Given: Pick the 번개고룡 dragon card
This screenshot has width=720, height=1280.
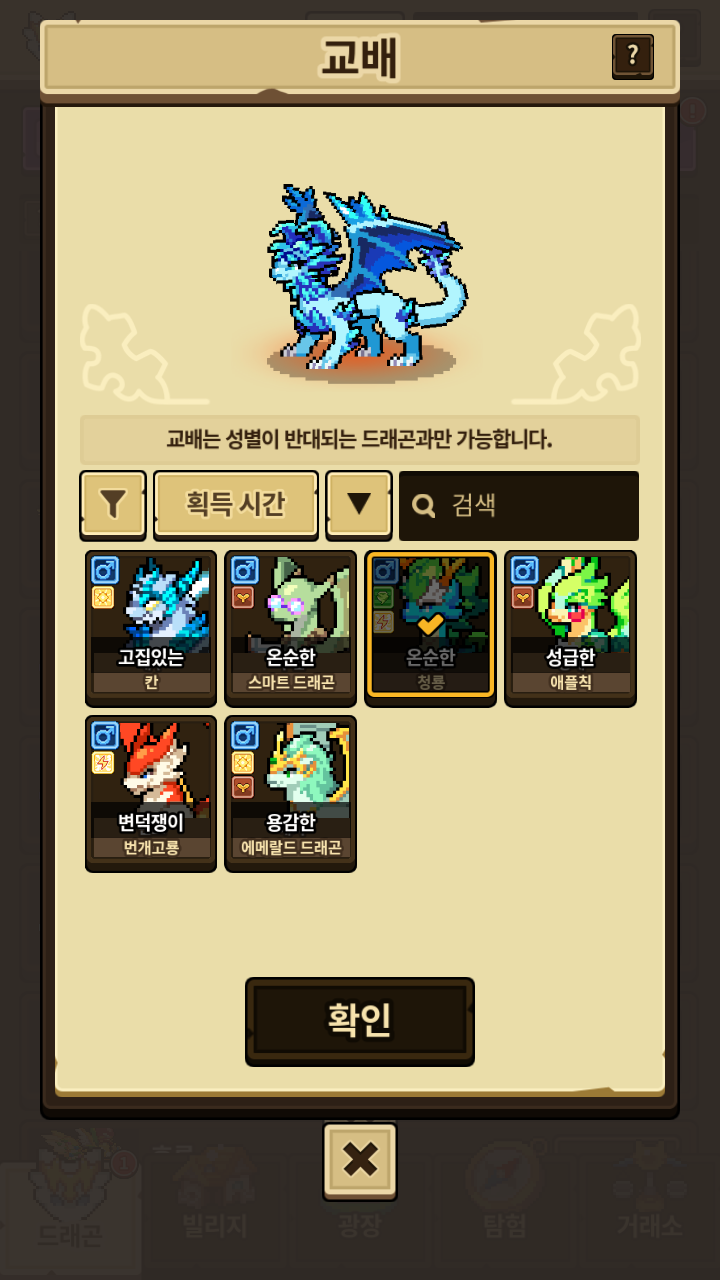Looking at the screenshot, I should pyautogui.click(x=151, y=792).
